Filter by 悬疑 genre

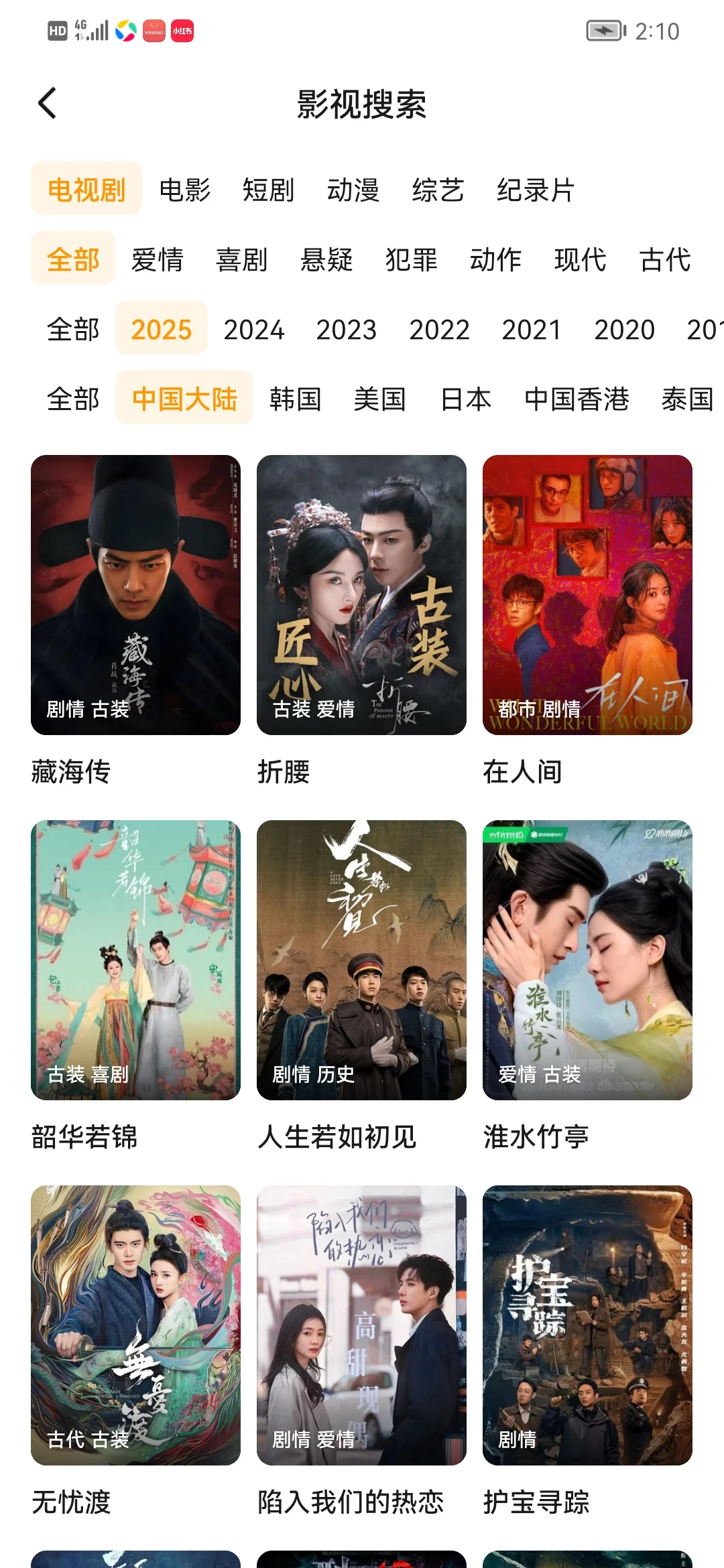click(x=326, y=260)
